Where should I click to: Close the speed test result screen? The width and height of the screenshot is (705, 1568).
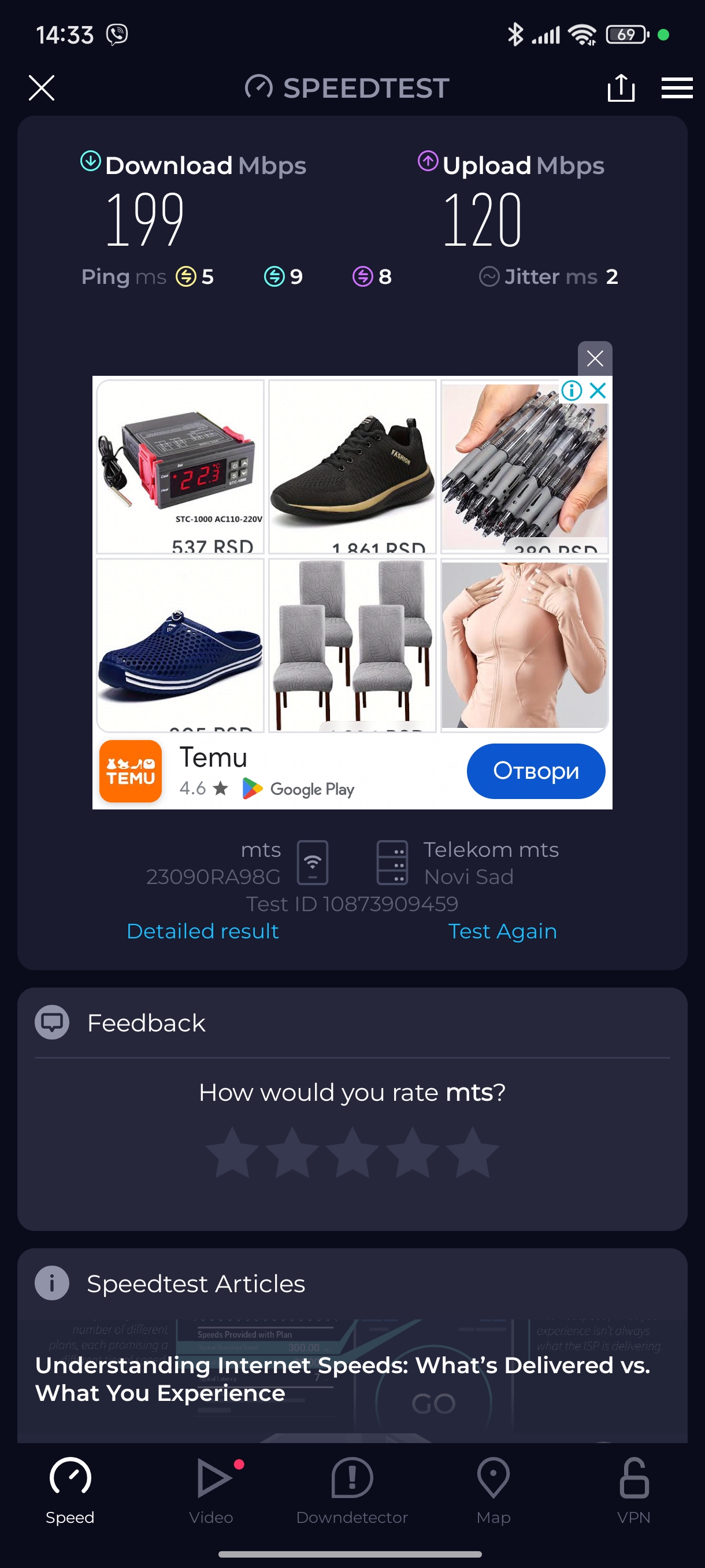click(42, 88)
